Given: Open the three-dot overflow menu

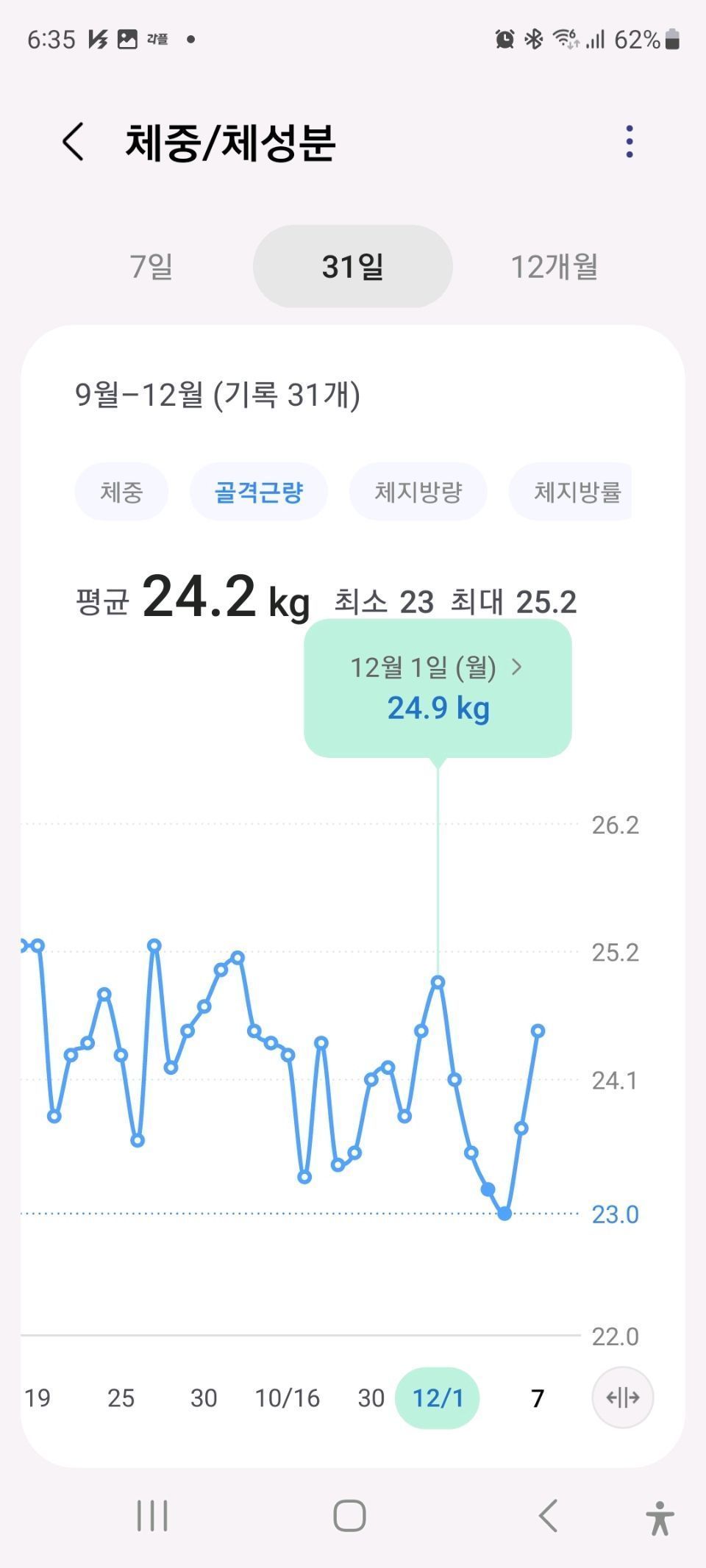Looking at the screenshot, I should 629,141.
